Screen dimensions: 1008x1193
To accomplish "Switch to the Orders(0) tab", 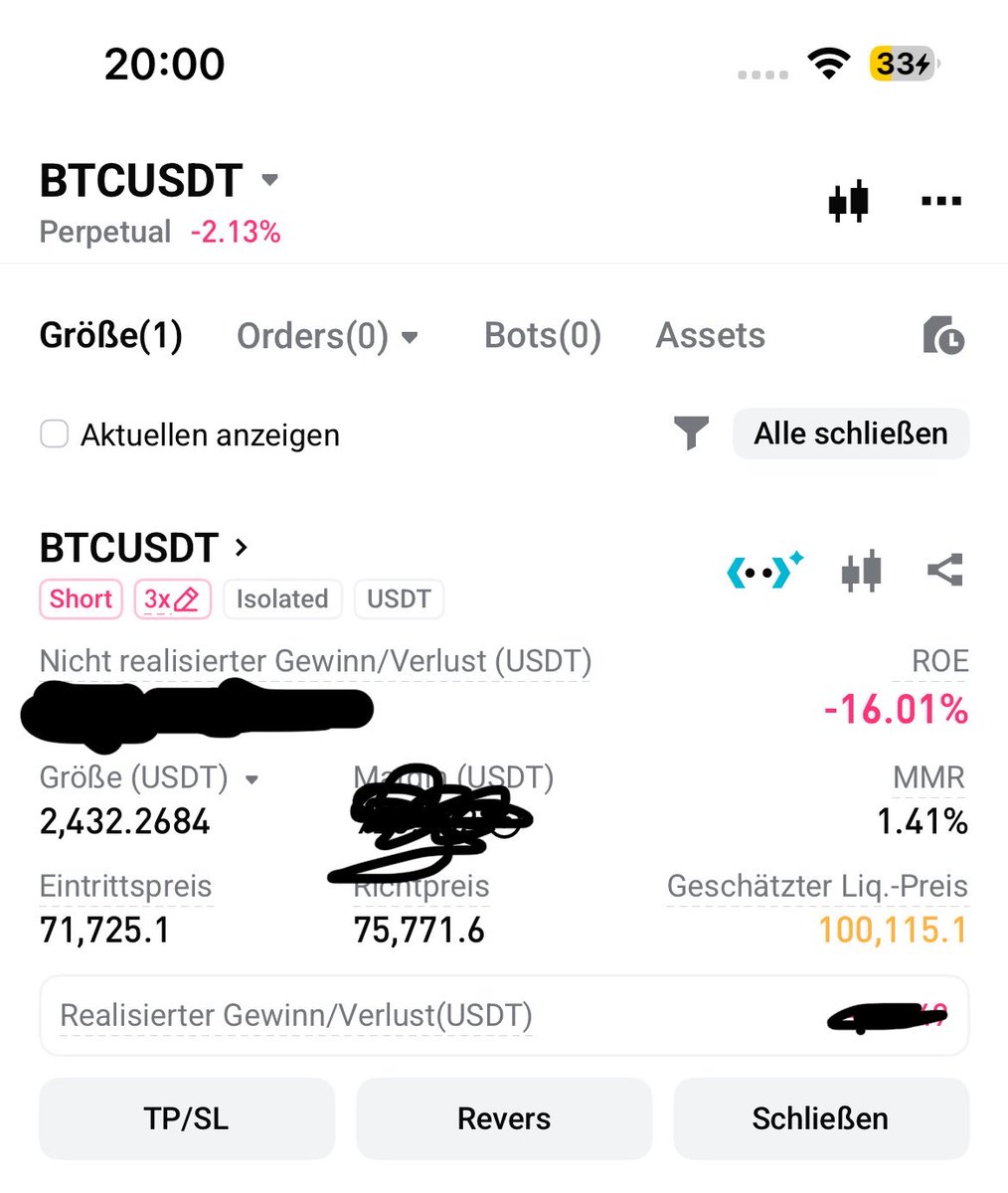I will [326, 336].
